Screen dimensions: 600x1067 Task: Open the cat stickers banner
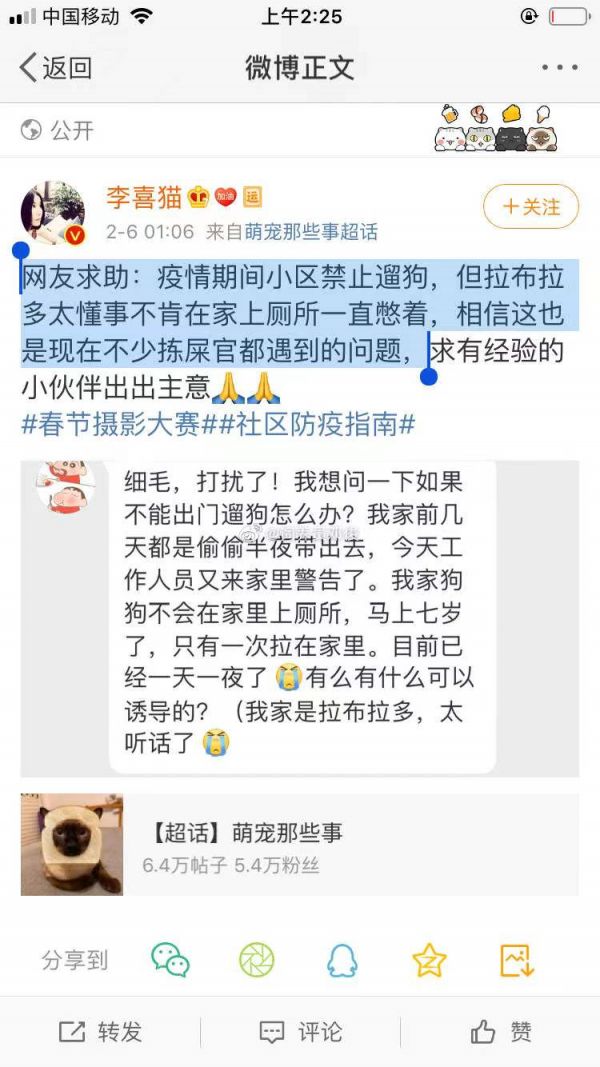pos(495,128)
